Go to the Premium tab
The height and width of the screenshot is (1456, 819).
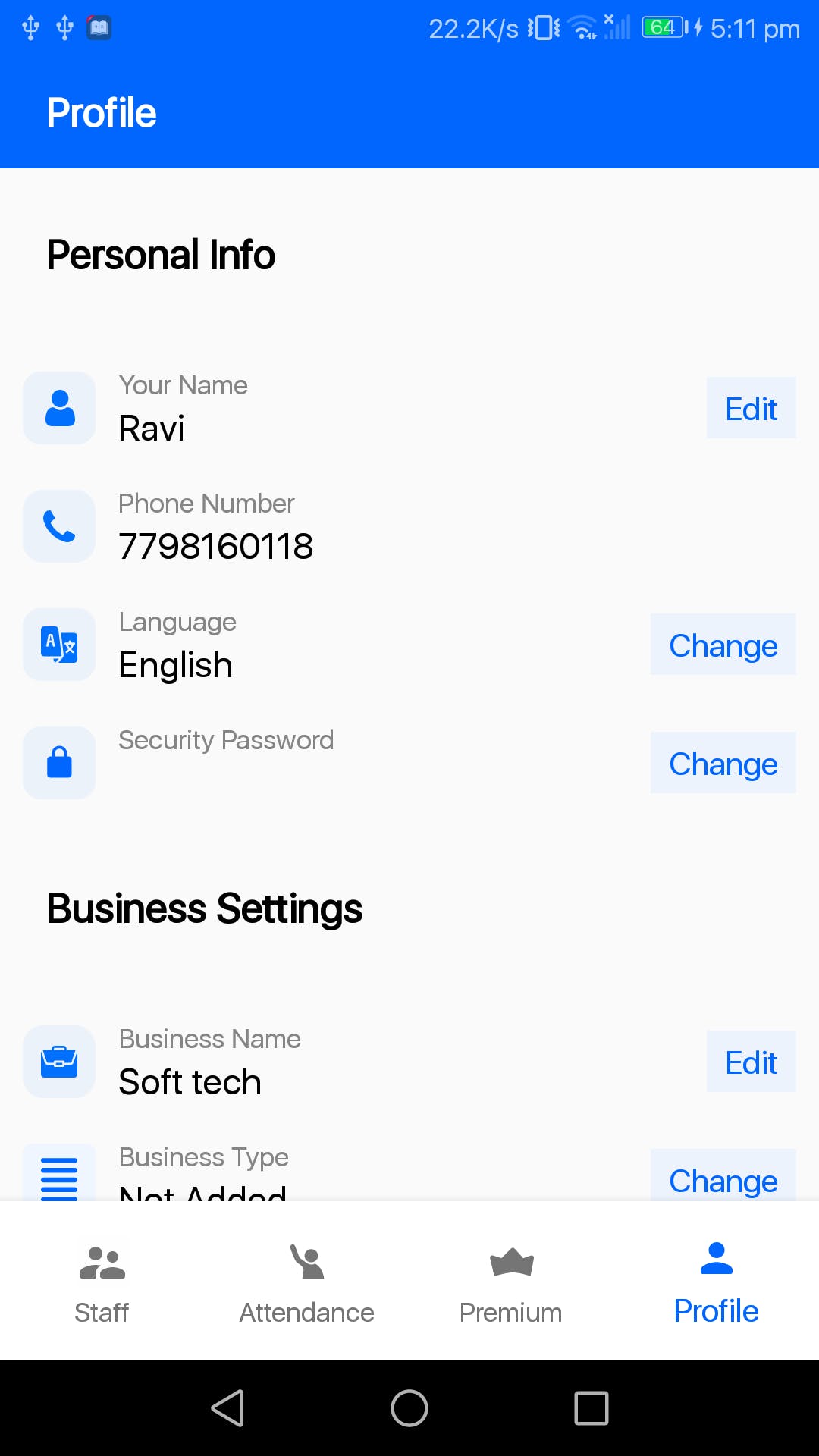click(511, 1283)
